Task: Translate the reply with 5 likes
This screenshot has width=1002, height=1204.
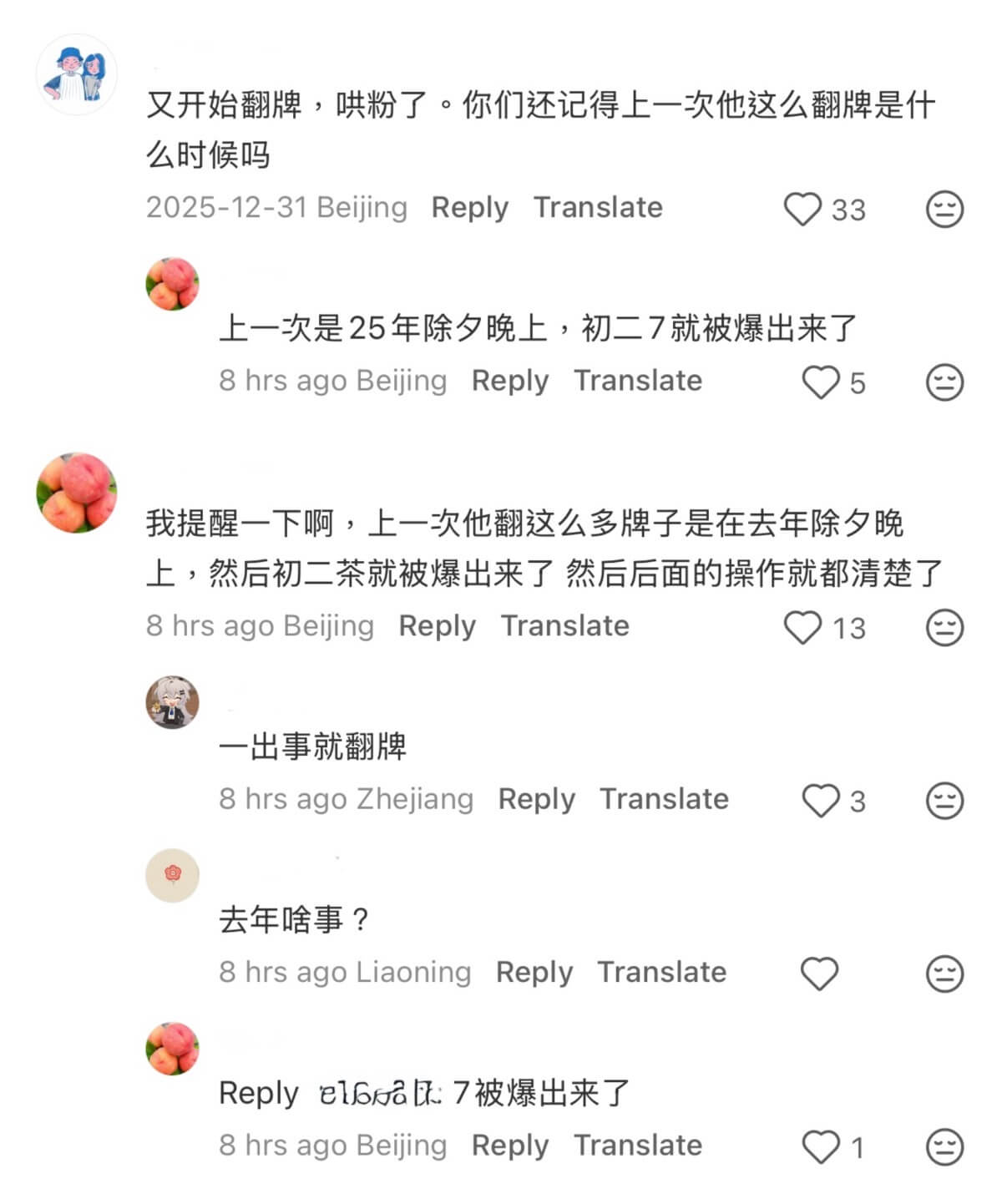Action: 638,381
